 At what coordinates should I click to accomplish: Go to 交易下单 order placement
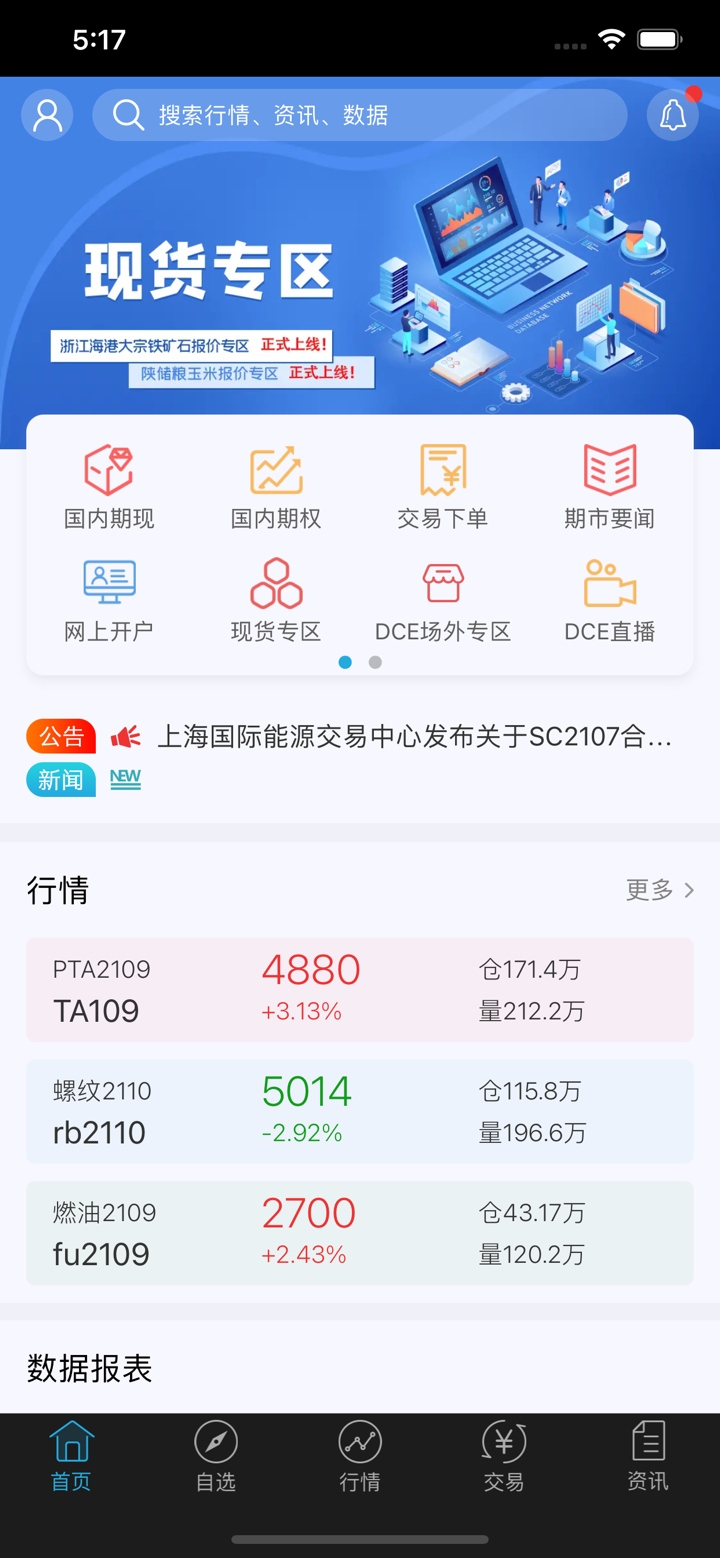[443, 487]
